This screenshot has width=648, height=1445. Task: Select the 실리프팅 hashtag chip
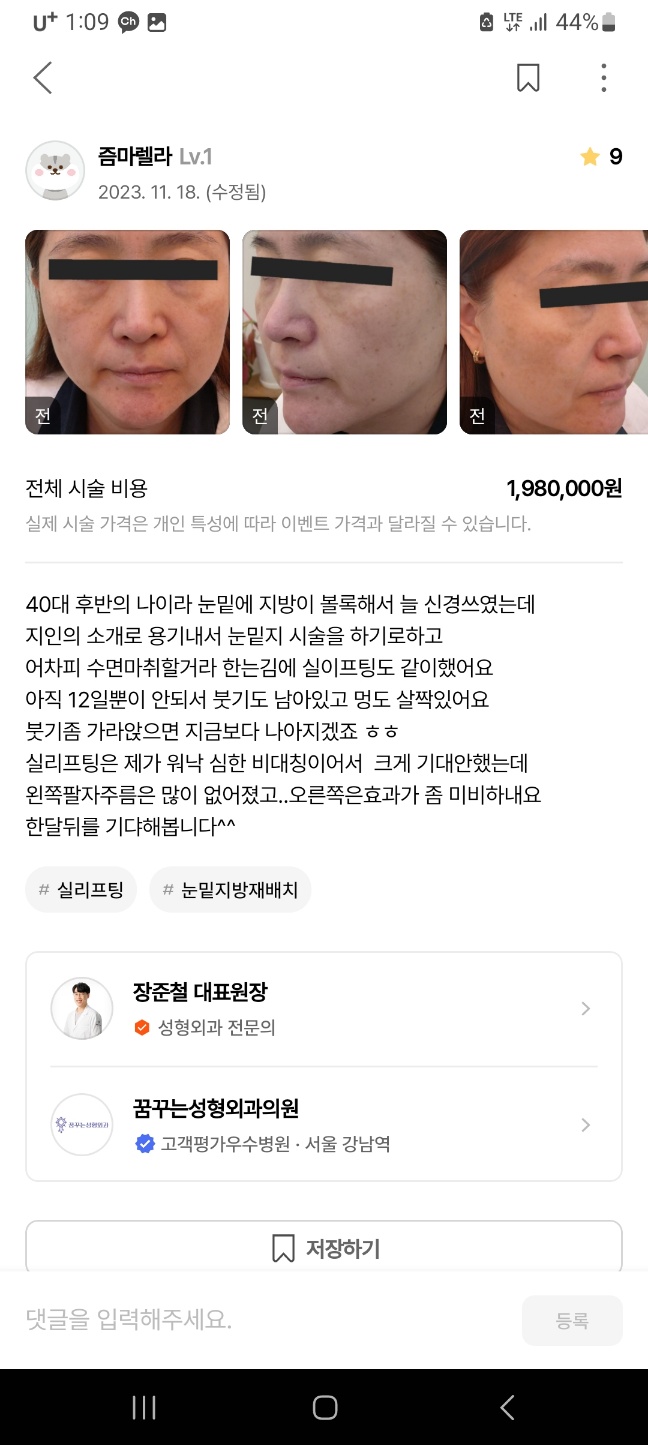click(x=81, y=890)
